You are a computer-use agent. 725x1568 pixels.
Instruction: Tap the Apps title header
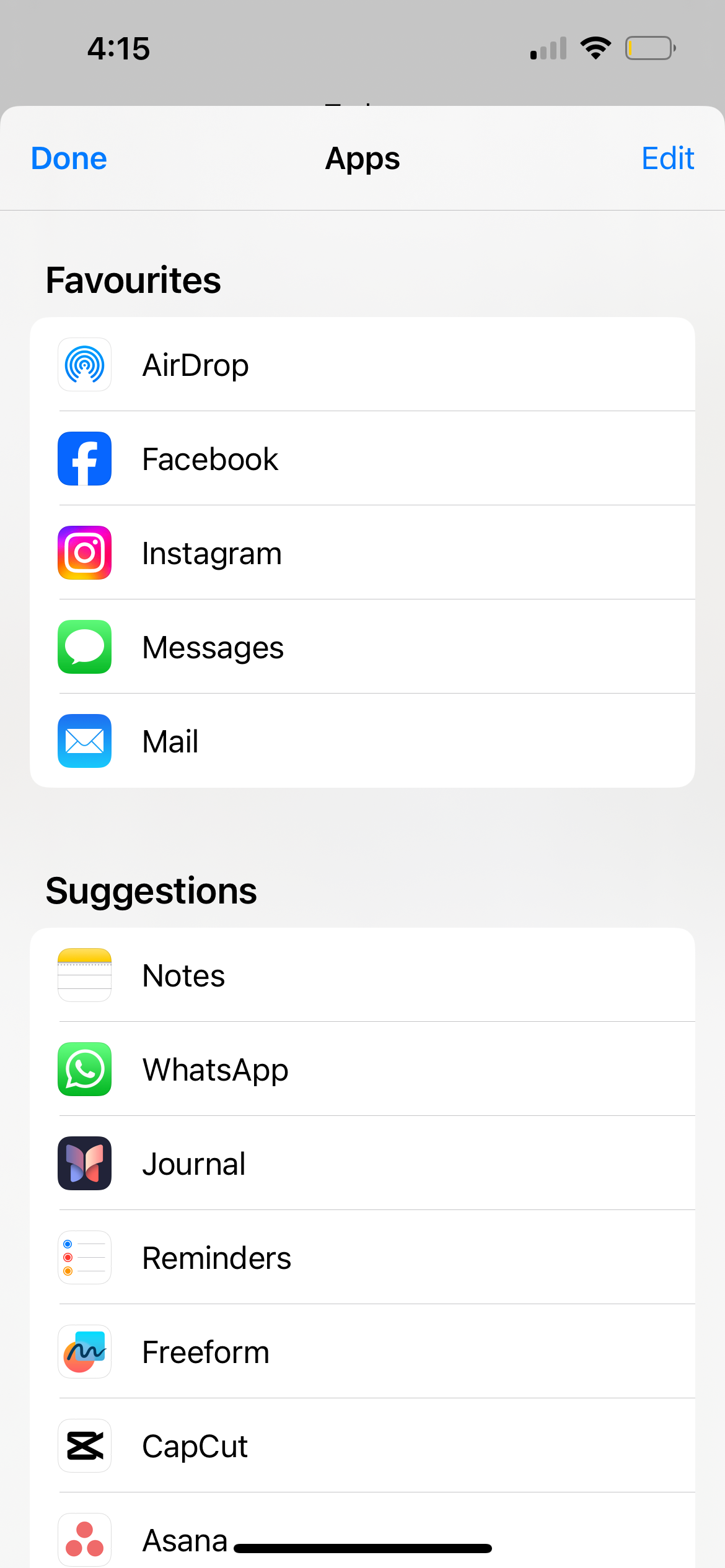362,158
